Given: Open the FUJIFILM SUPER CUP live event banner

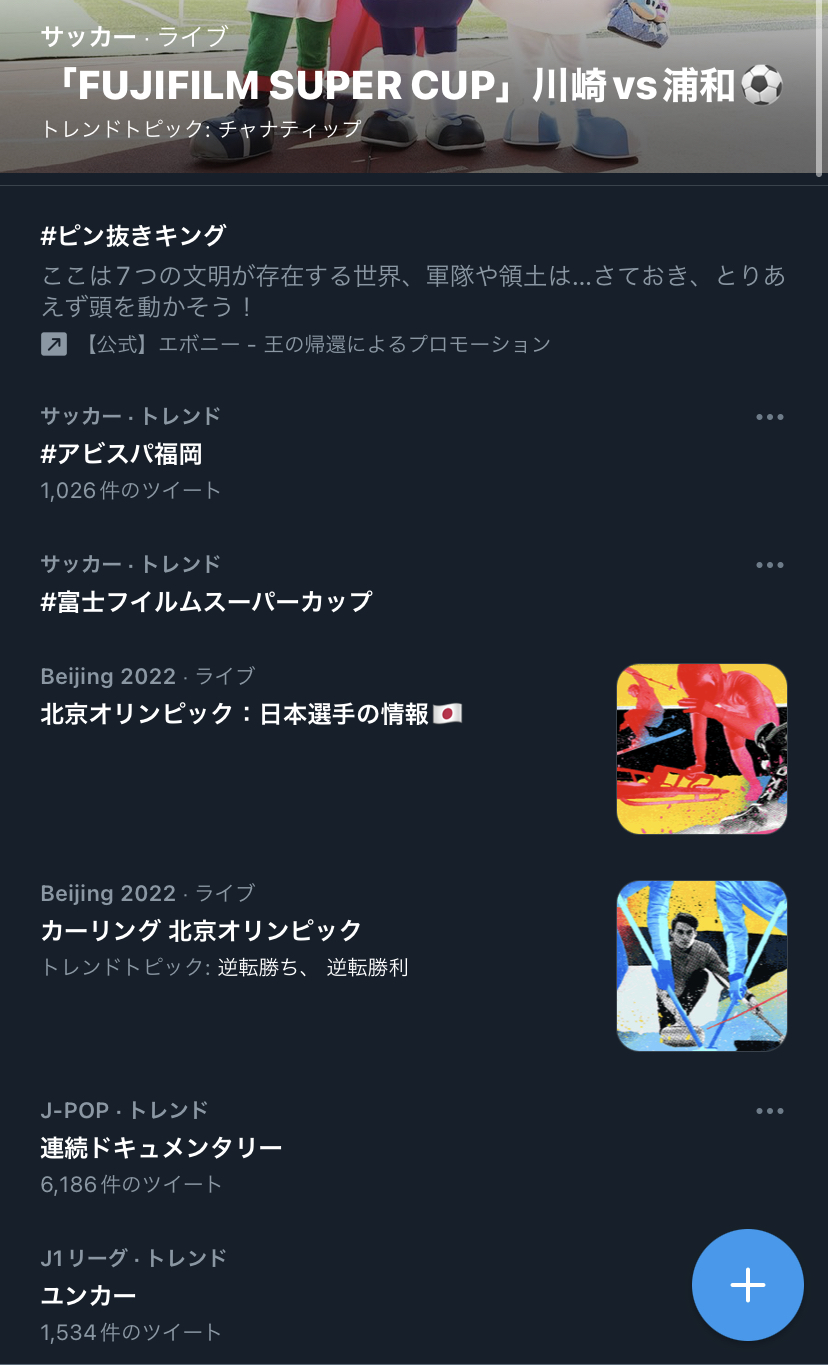Looking at the screenshot, I should (412, 88).
